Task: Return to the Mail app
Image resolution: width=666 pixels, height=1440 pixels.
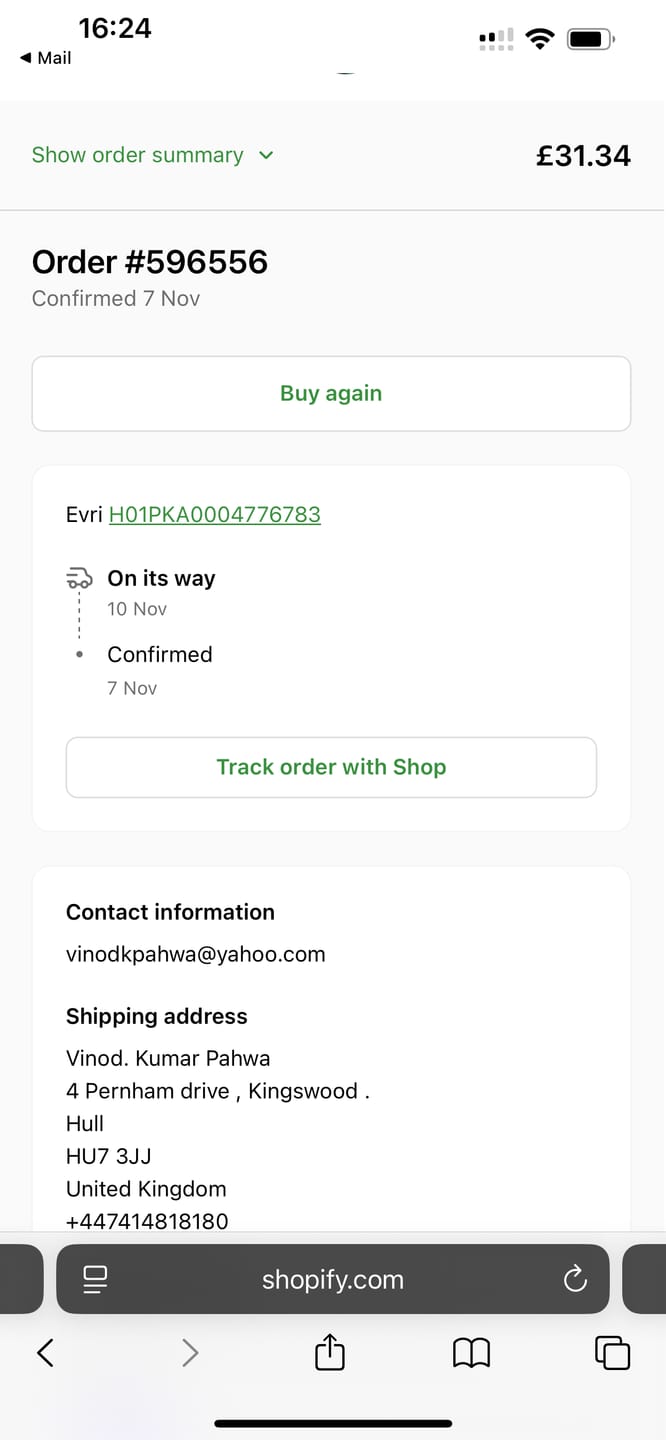Action: point(45,58)
